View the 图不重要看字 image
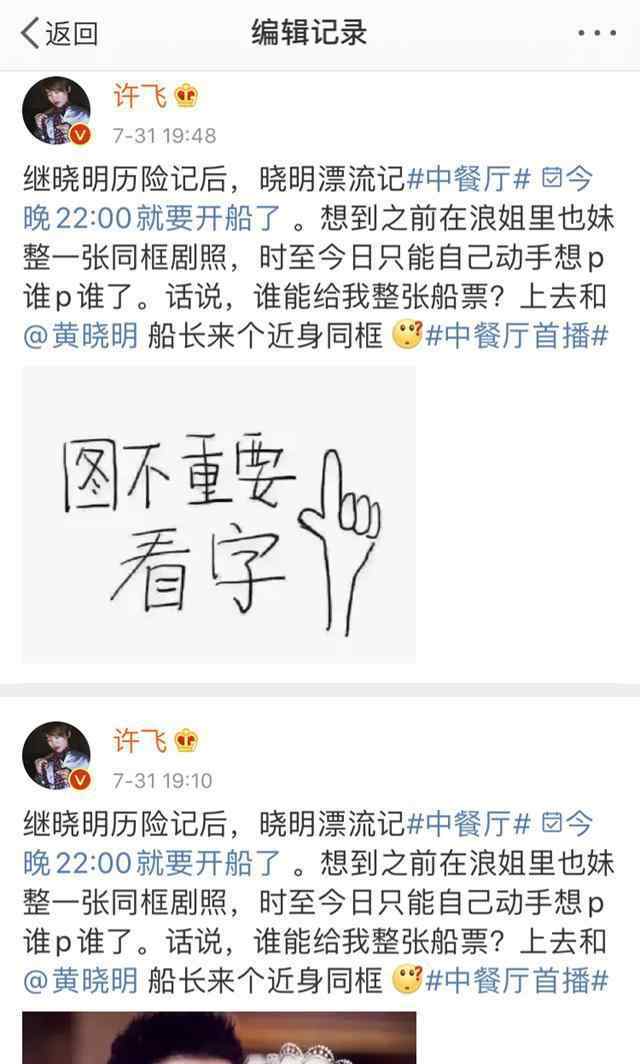This screenshot has width=640, height=1064. click(x=218, y=514)
